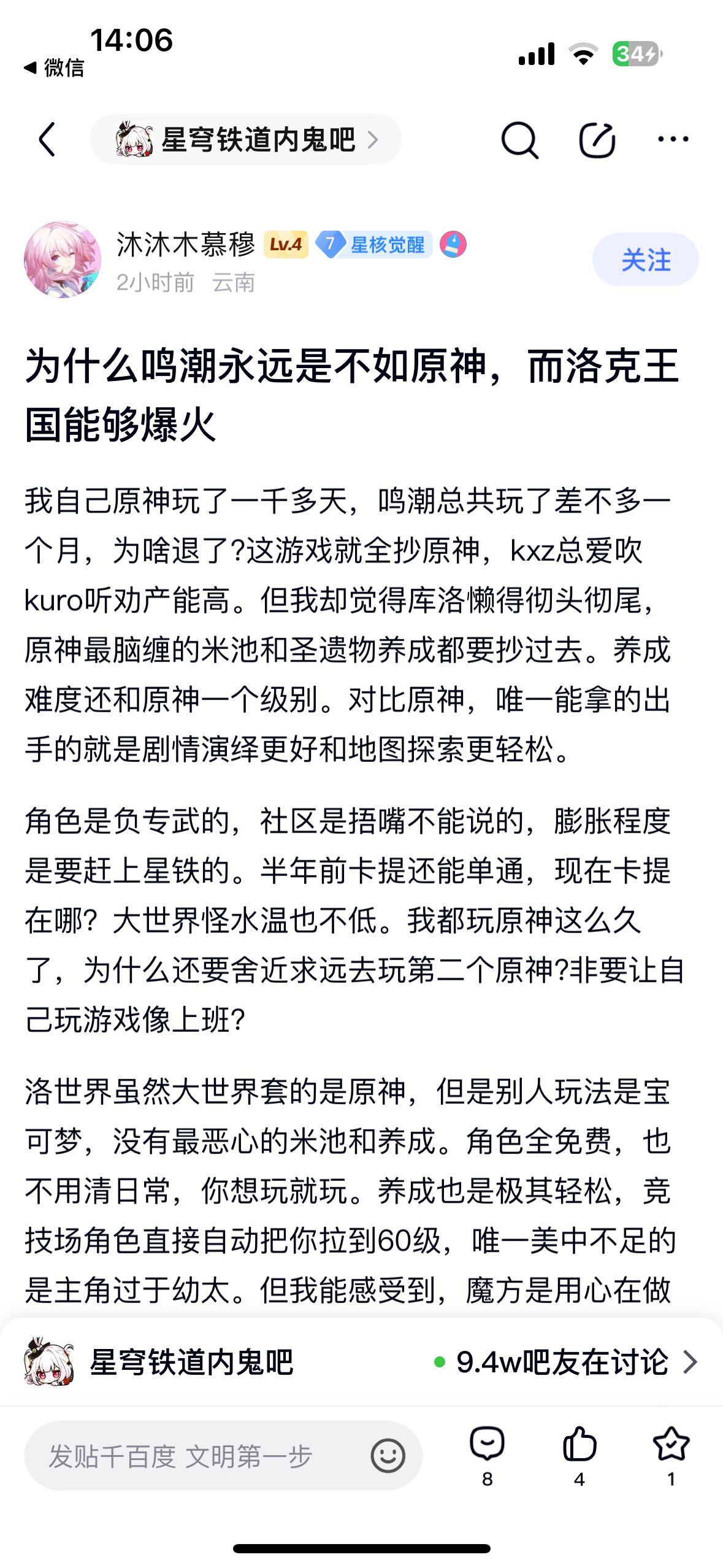Open the three-dot overflow menu

(673, 139)
